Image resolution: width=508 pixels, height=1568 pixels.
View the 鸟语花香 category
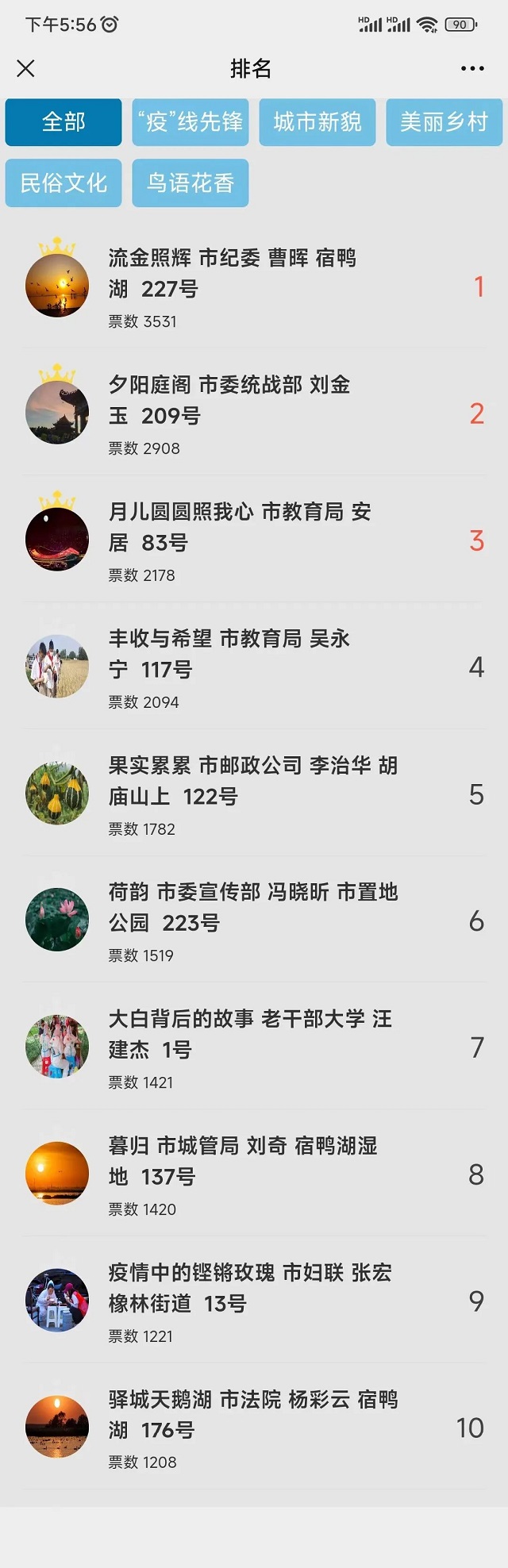pyautogui.click(x=190, y=183)
